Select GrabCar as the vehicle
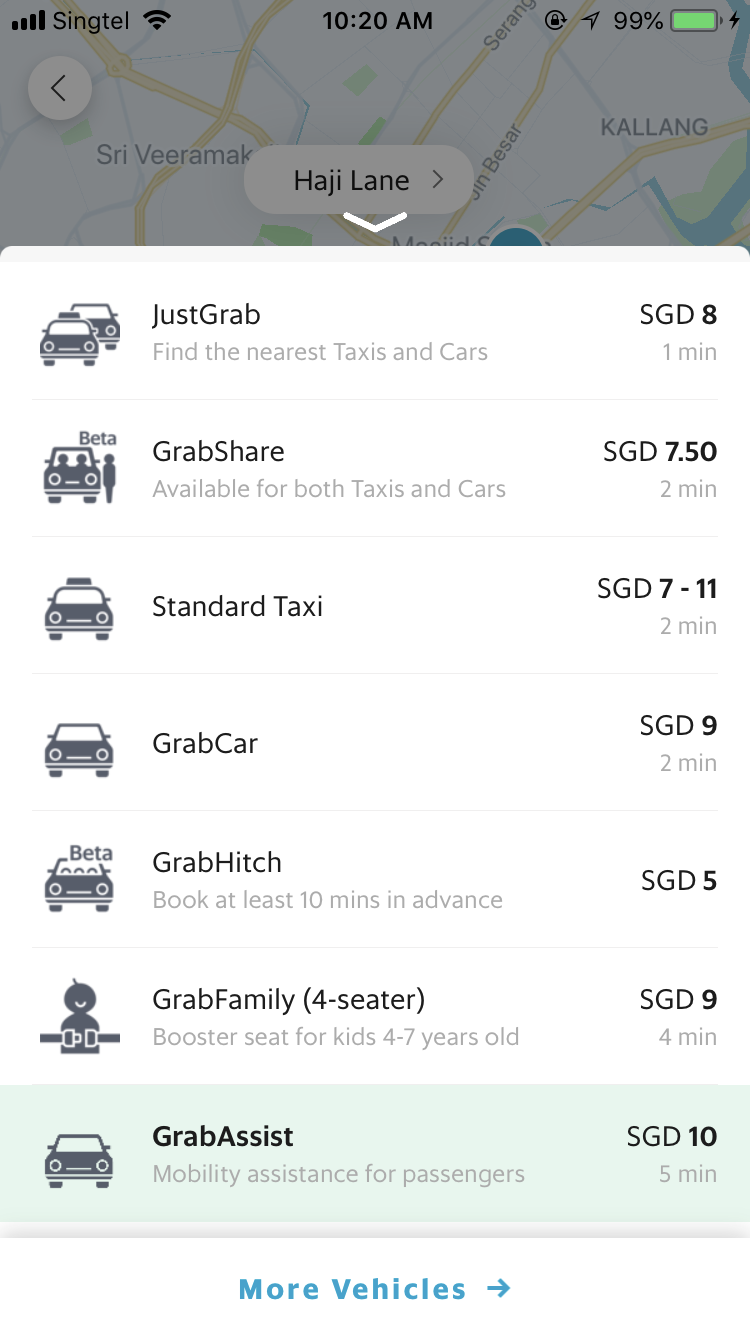 (375, 743)
